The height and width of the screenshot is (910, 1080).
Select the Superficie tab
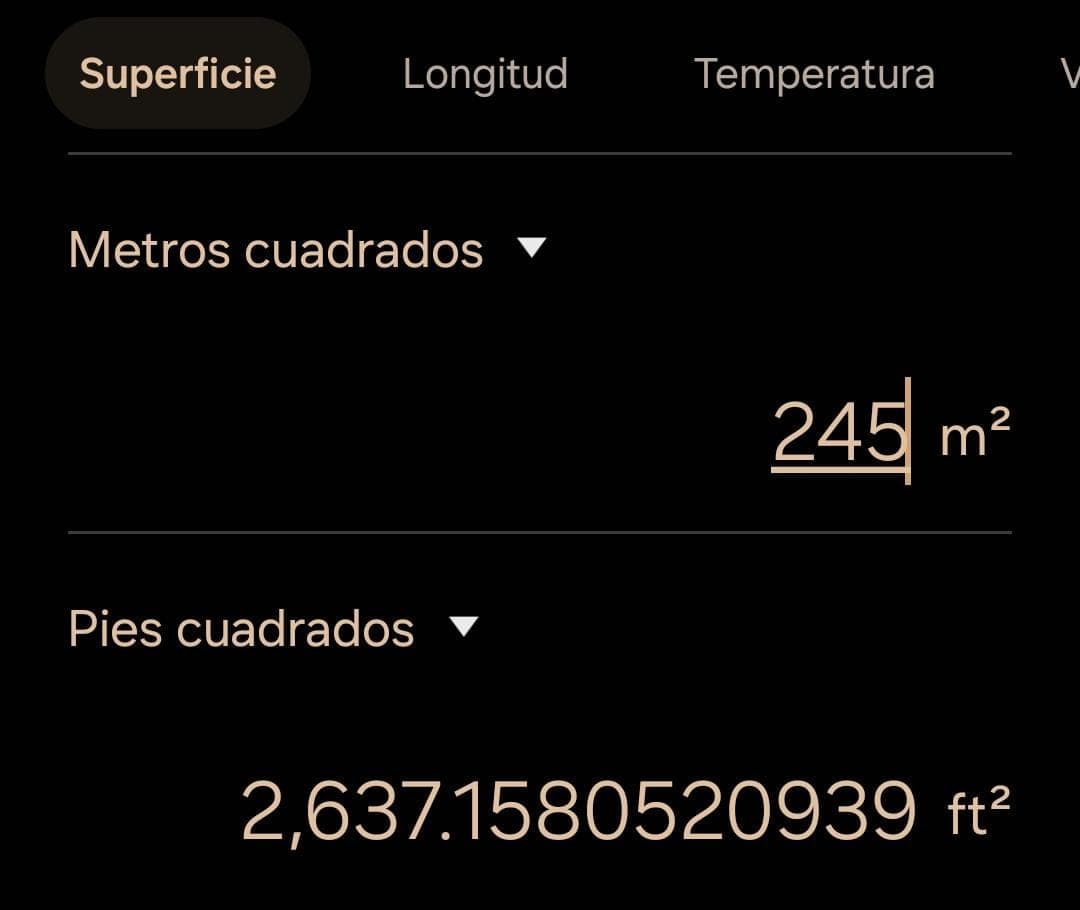(x=178, y=74)
